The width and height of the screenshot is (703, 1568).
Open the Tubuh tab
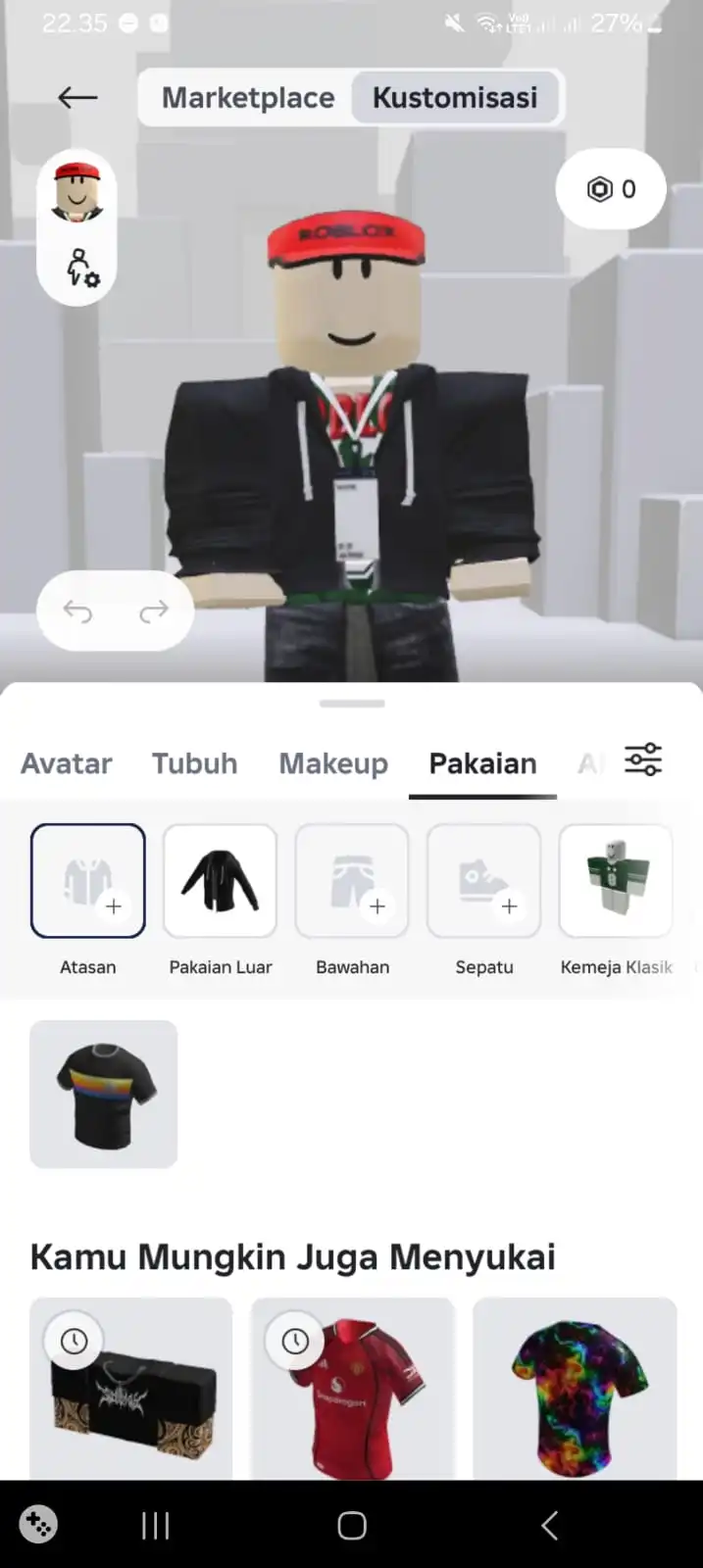[x=194, y=763]
